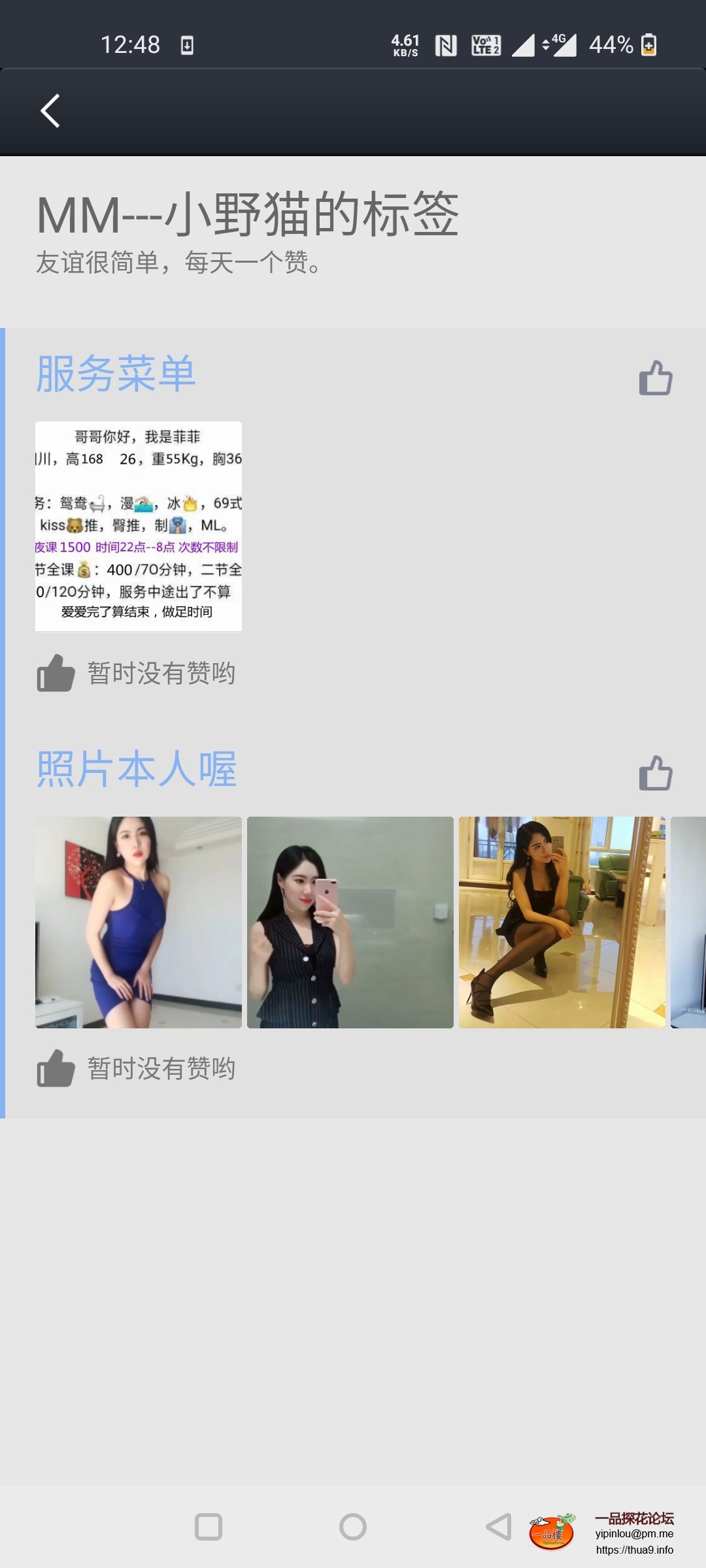
Task: Tap the VoLTE 1 indicator
Action: click(485, 44)
